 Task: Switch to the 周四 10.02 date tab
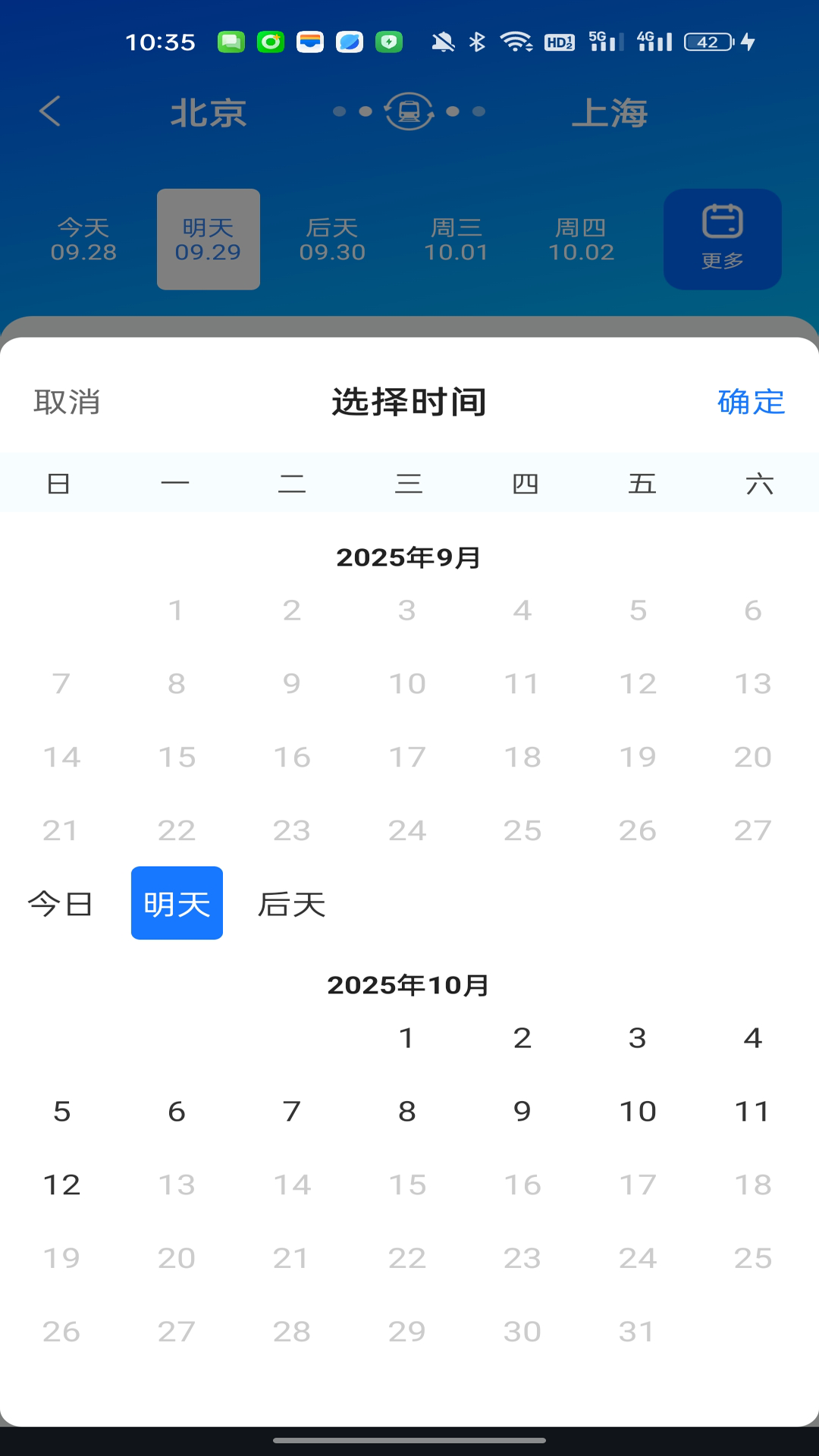pyautogui.click(x=580, y=239)
